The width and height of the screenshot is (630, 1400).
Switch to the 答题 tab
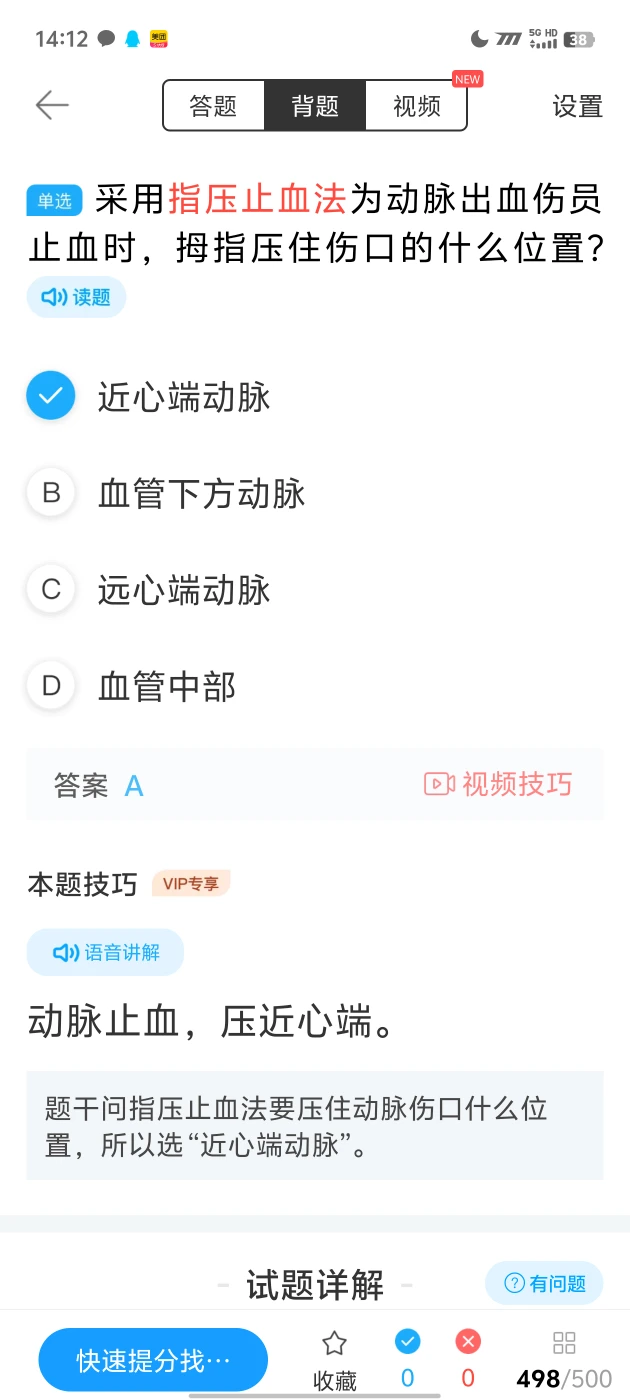tap(214, 106)
